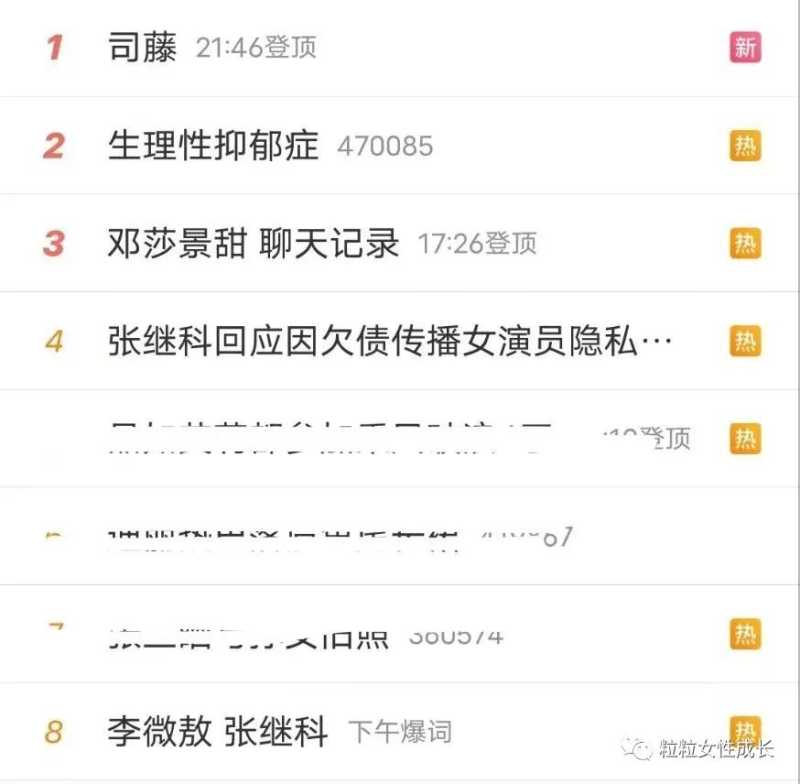The image size is (800, 784).
Task: View the topic 邓莎景甜 聊天记录
Action: click(x=253, y=243)
